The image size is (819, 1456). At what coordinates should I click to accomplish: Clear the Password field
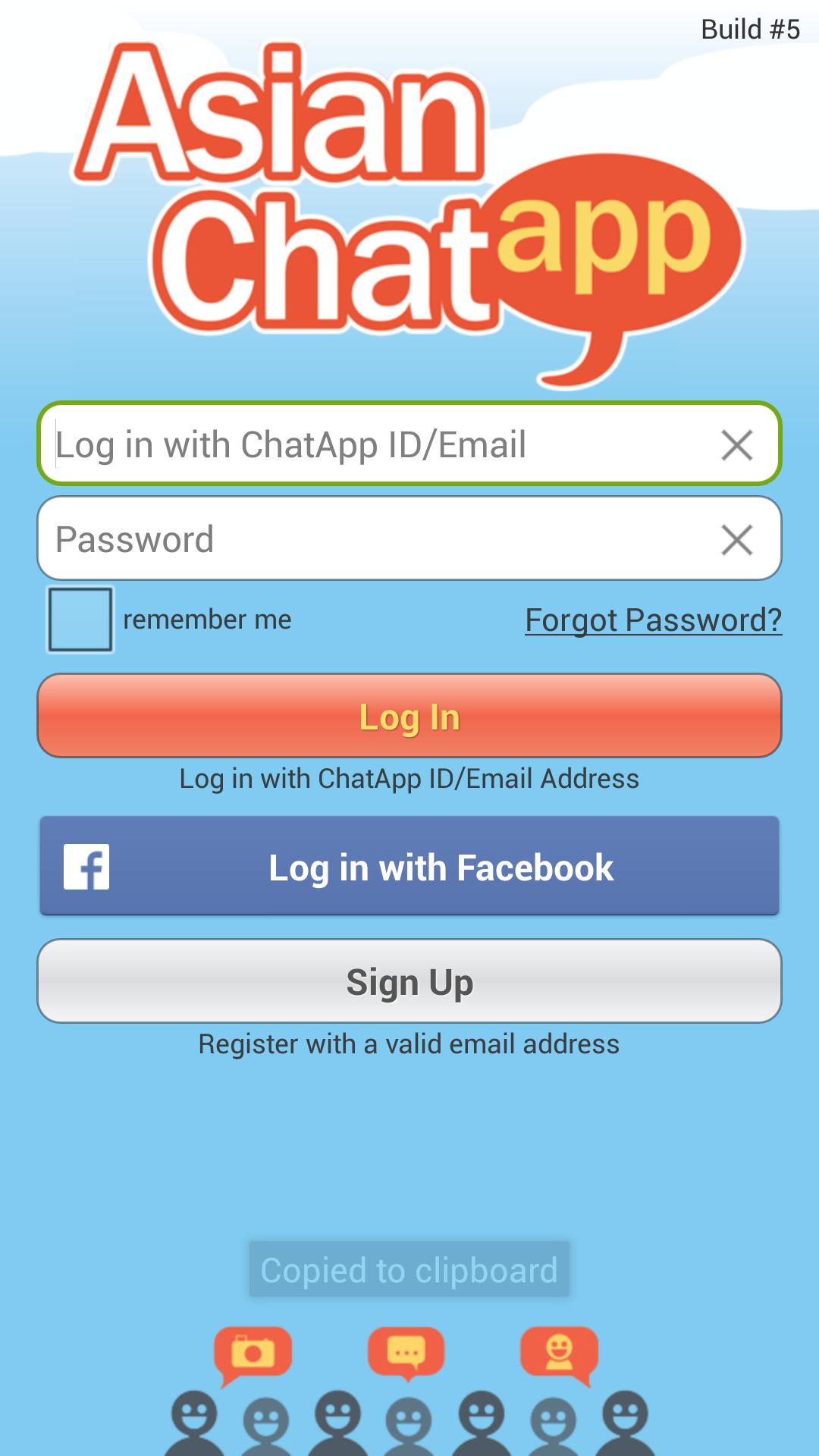(x=736, y=540)
